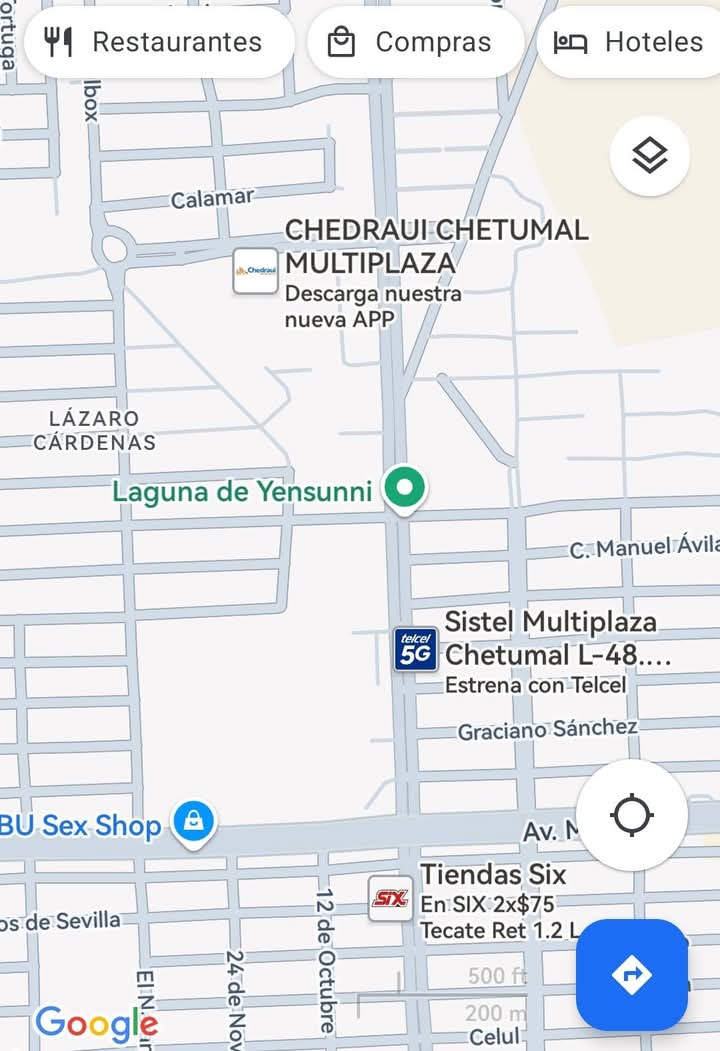Select the Compras filter chip
This screenshot has width=720, height=1051.
(x=415, y=42)
